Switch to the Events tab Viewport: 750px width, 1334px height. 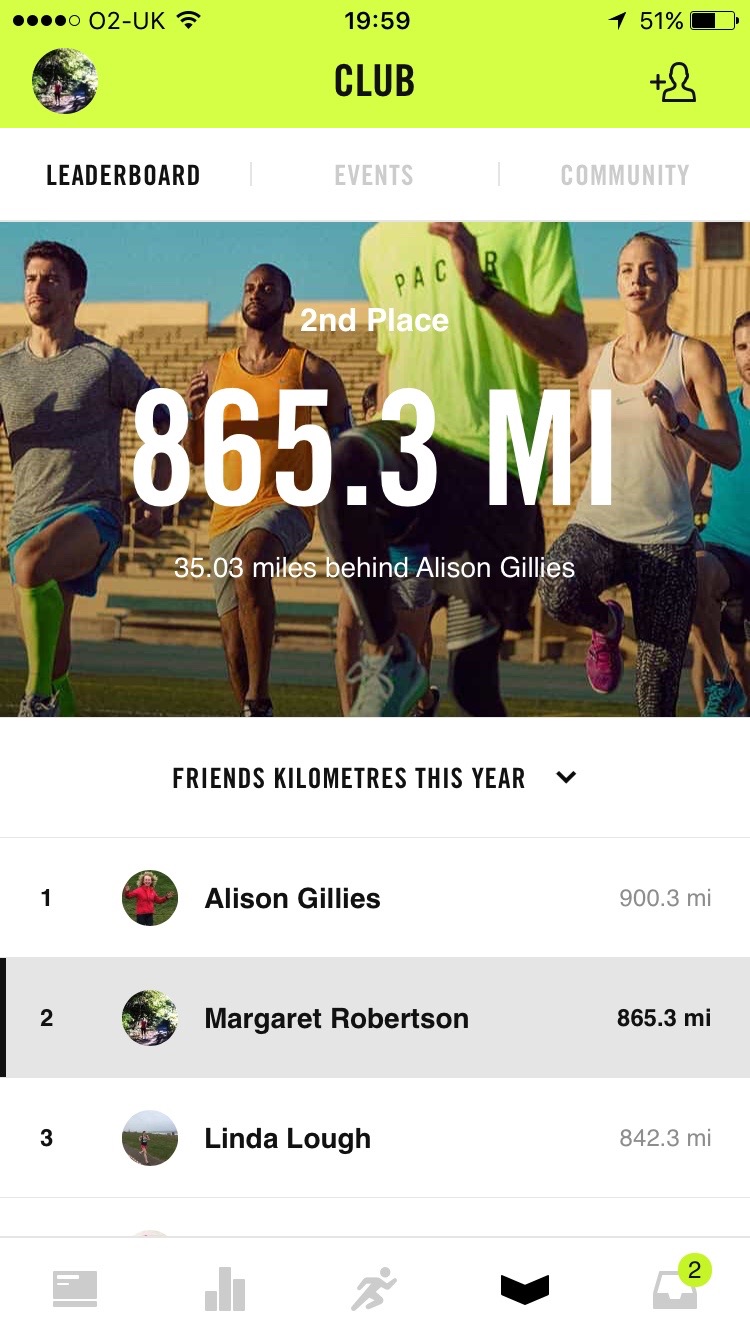(374, 176)
